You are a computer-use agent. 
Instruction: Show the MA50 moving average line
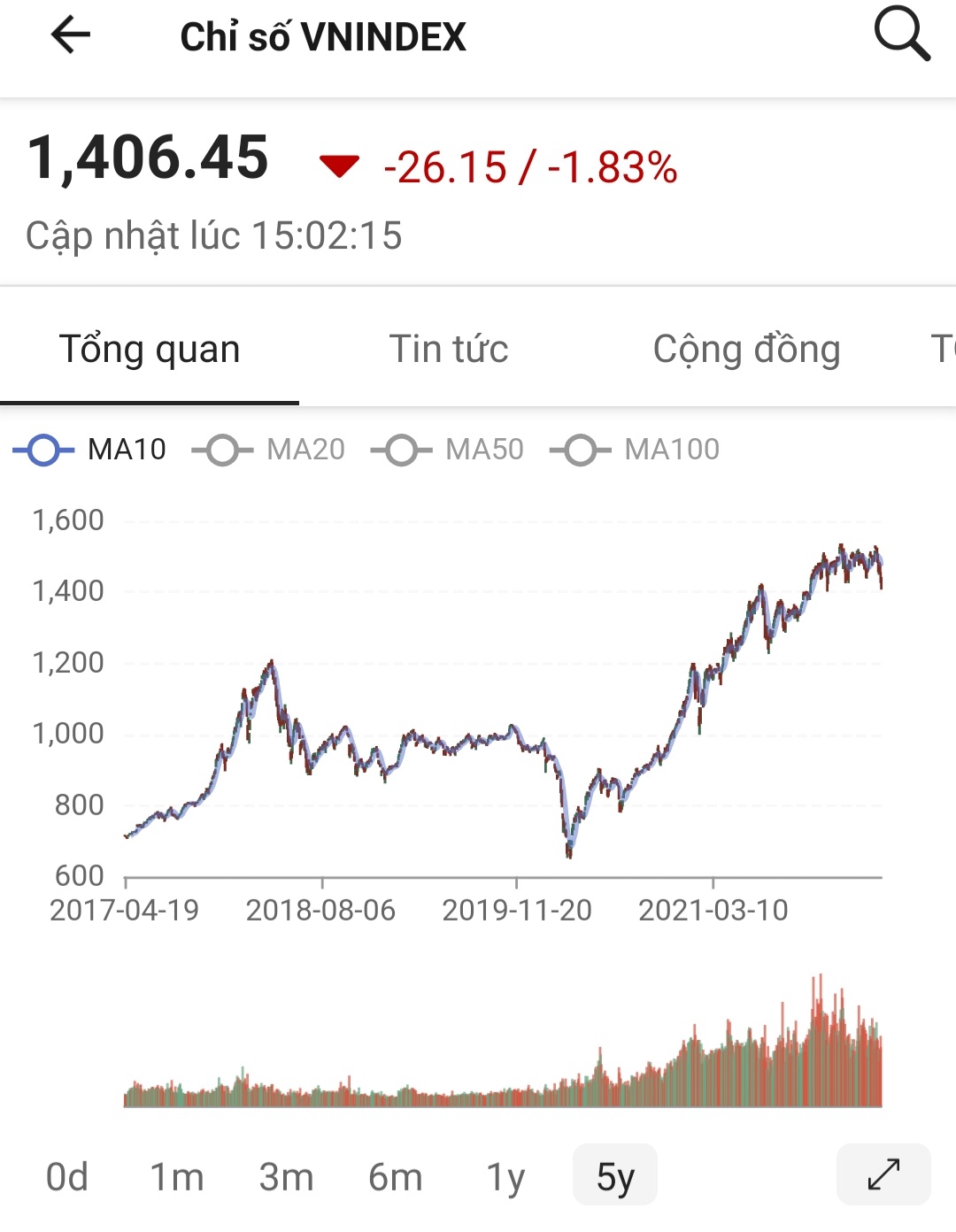[448, 450]
